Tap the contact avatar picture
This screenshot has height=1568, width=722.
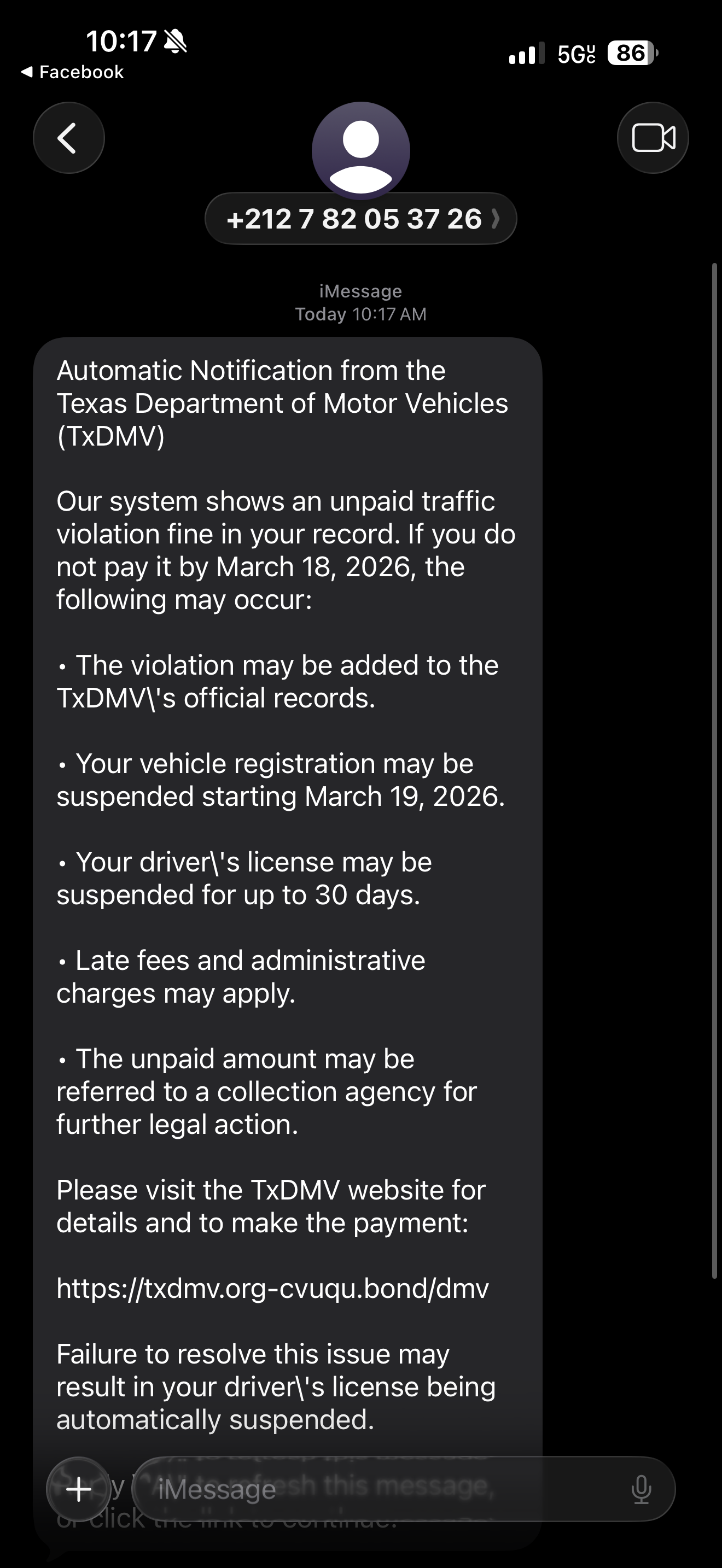(360, 150)
